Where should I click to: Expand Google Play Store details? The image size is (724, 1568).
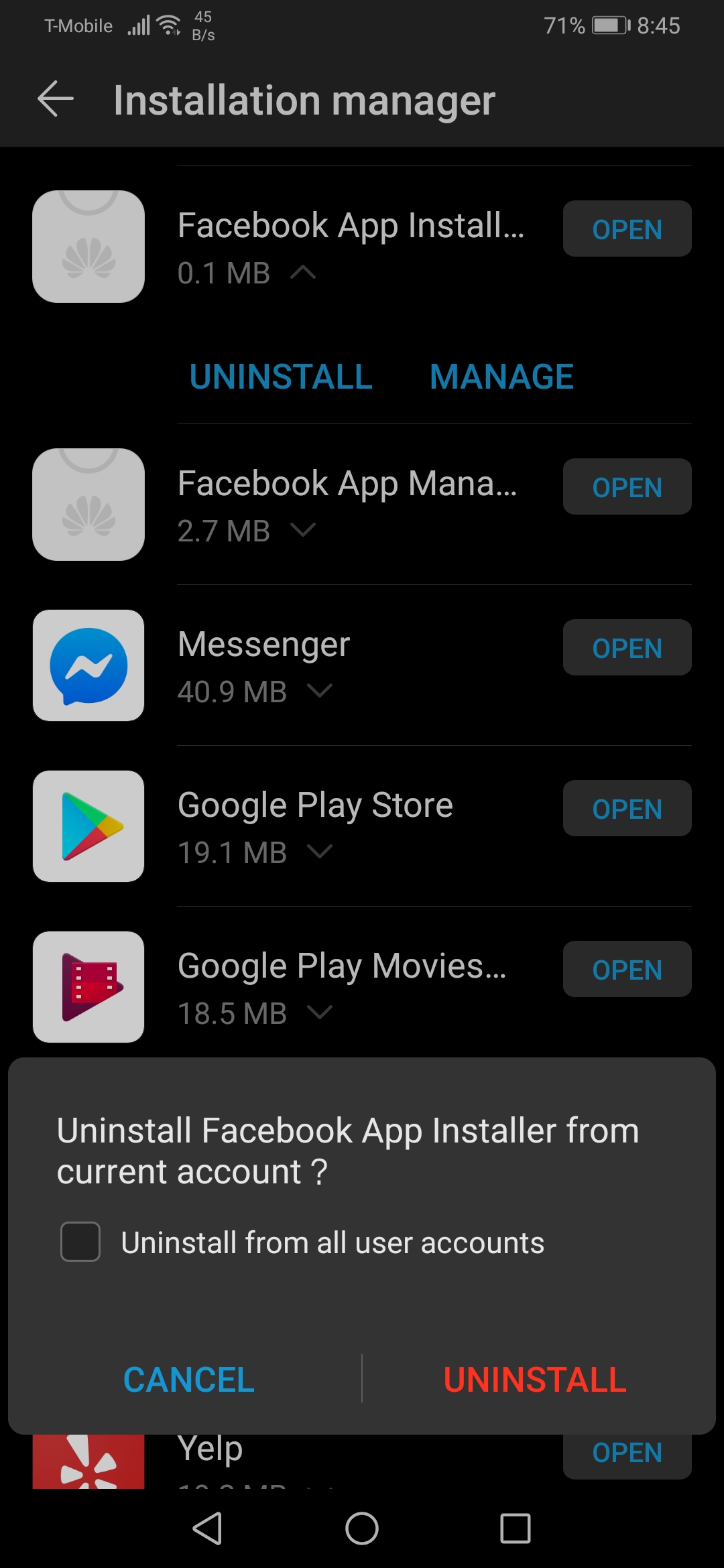tap(320, 852)
